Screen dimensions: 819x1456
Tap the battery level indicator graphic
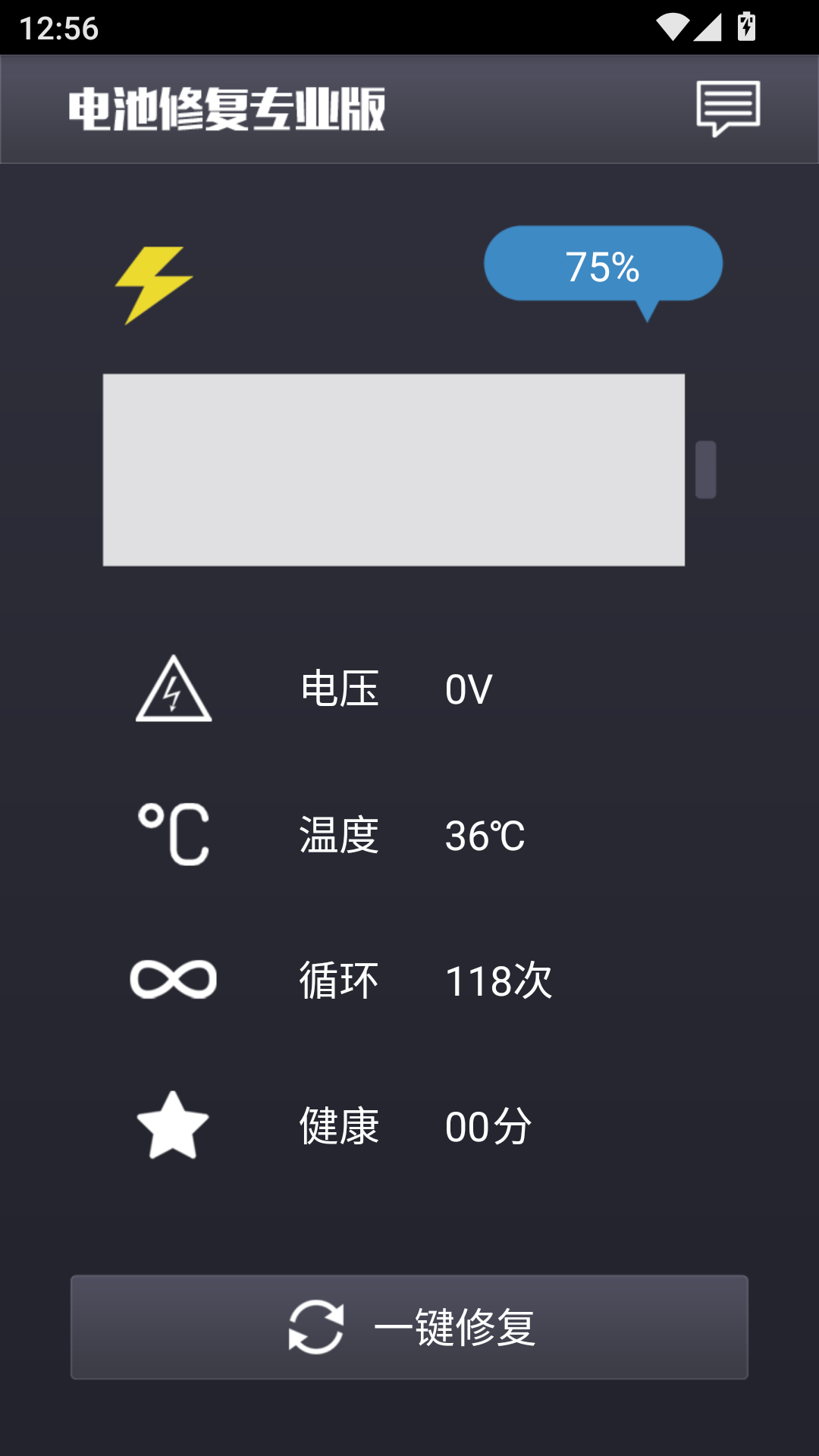coord(394,468)
